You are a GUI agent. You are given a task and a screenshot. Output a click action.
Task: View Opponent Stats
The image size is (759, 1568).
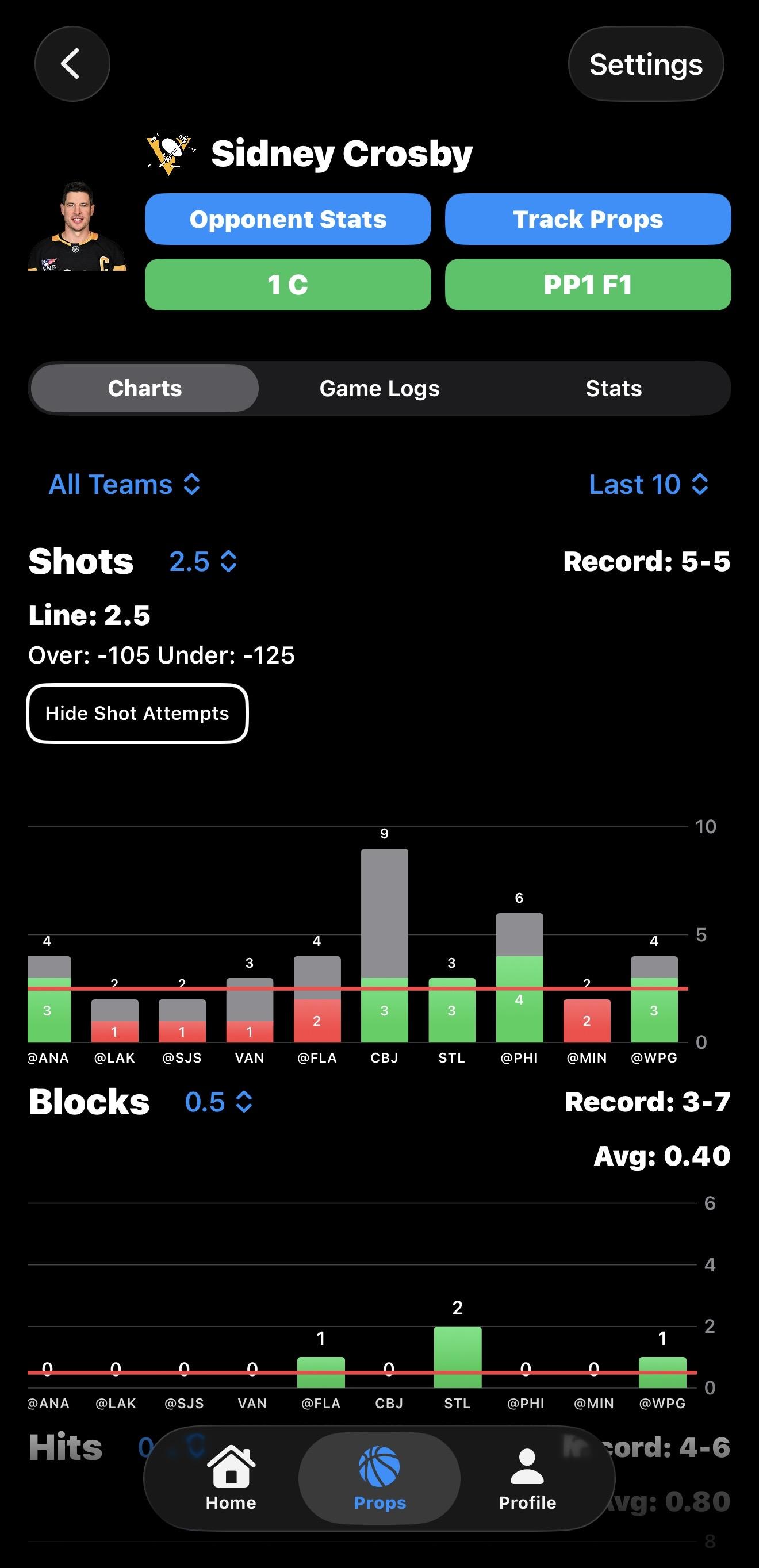[x=287, y=219]
